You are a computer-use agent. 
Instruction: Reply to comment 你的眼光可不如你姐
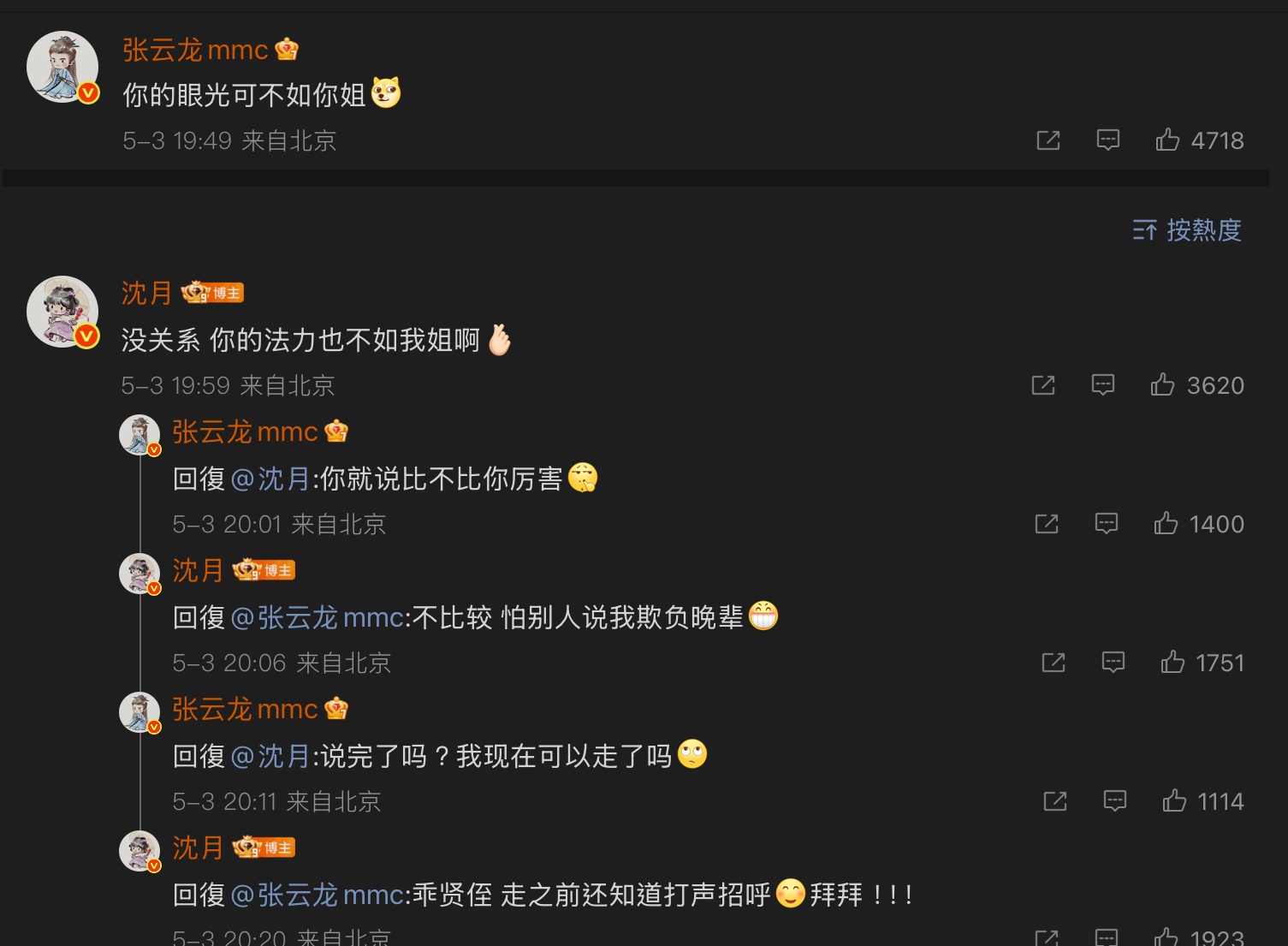point(1108,140)
